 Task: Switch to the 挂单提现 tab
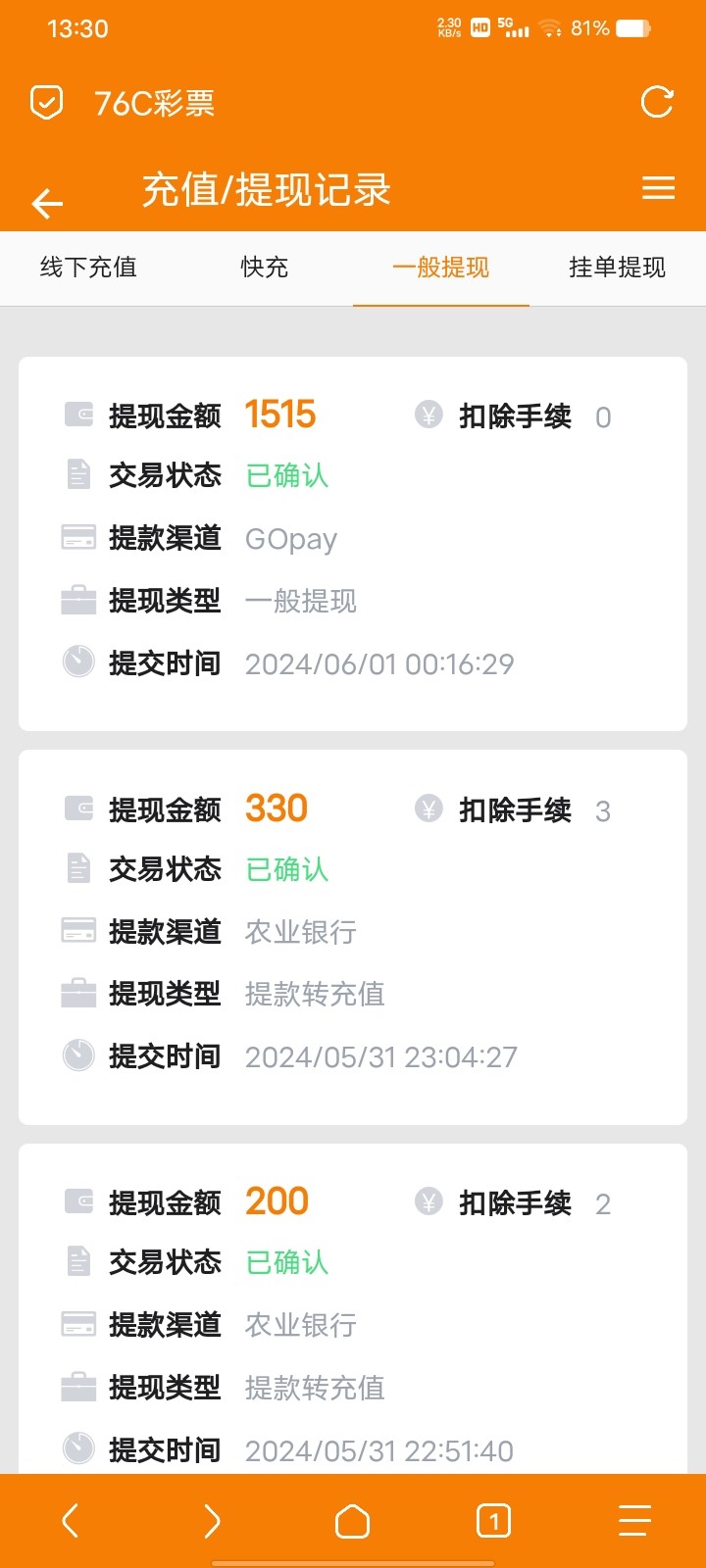coord(617,268)
